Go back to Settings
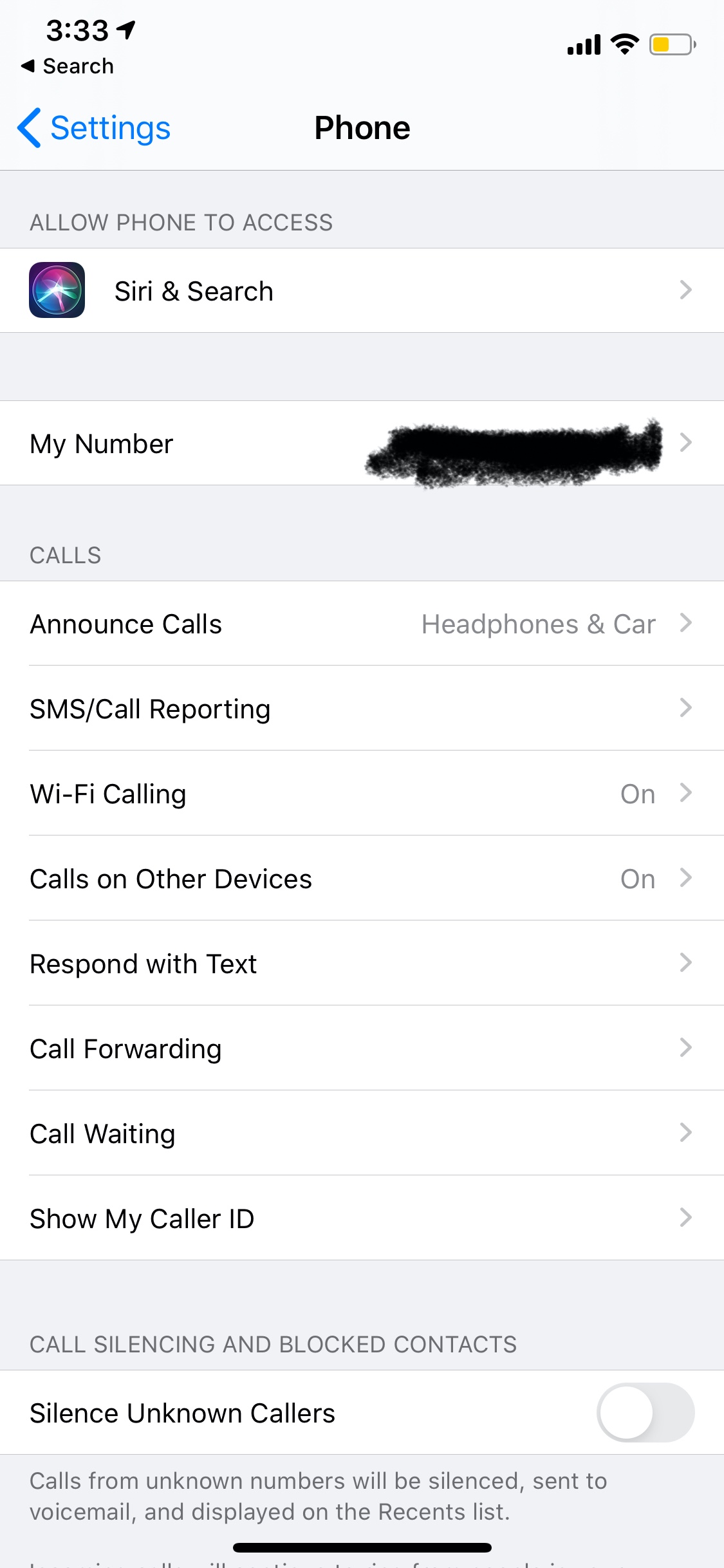 95,128
